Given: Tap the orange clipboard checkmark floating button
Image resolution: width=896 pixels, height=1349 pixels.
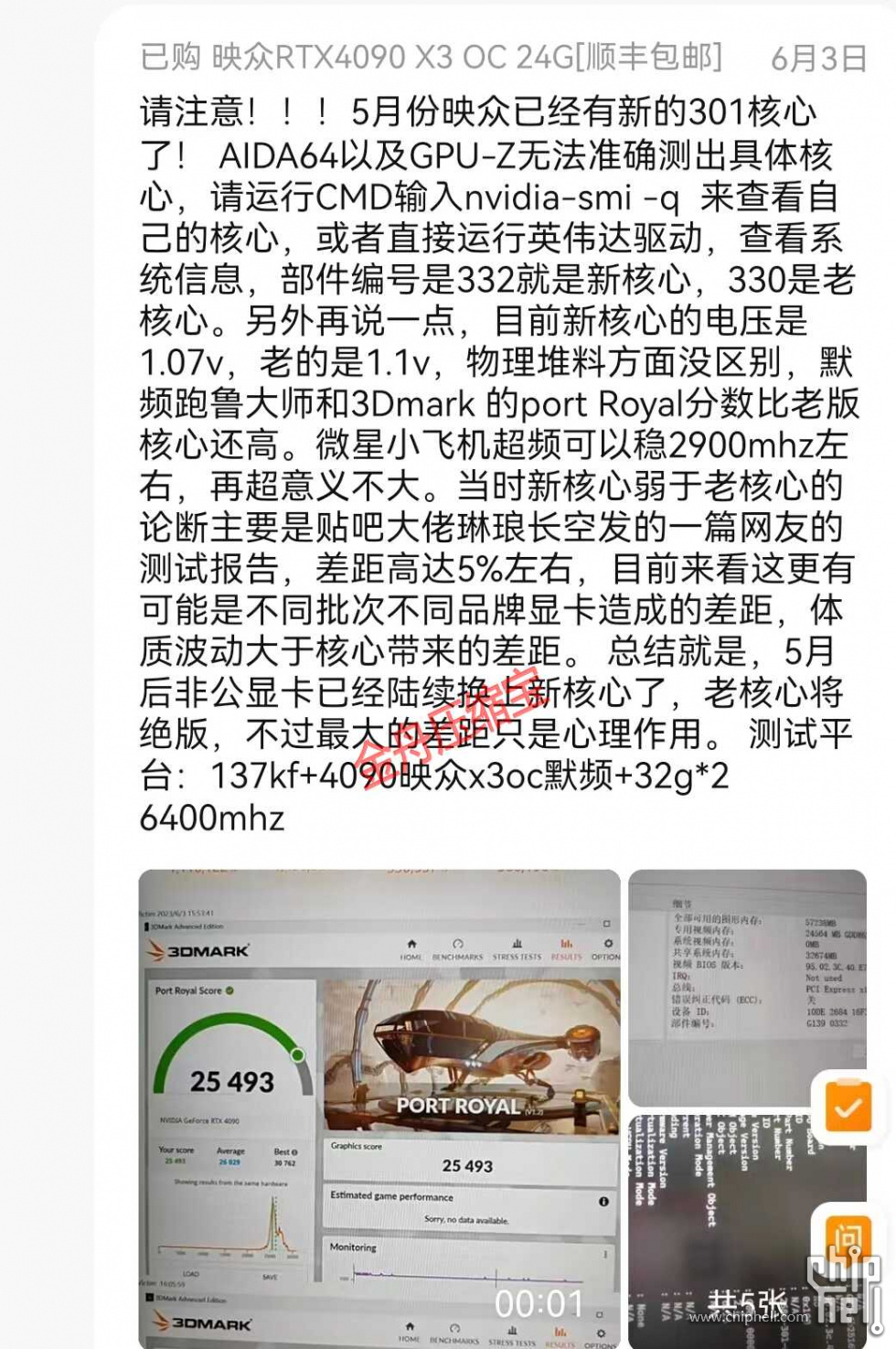Looking at the screenshot, I should click(x=848, y=1108).
